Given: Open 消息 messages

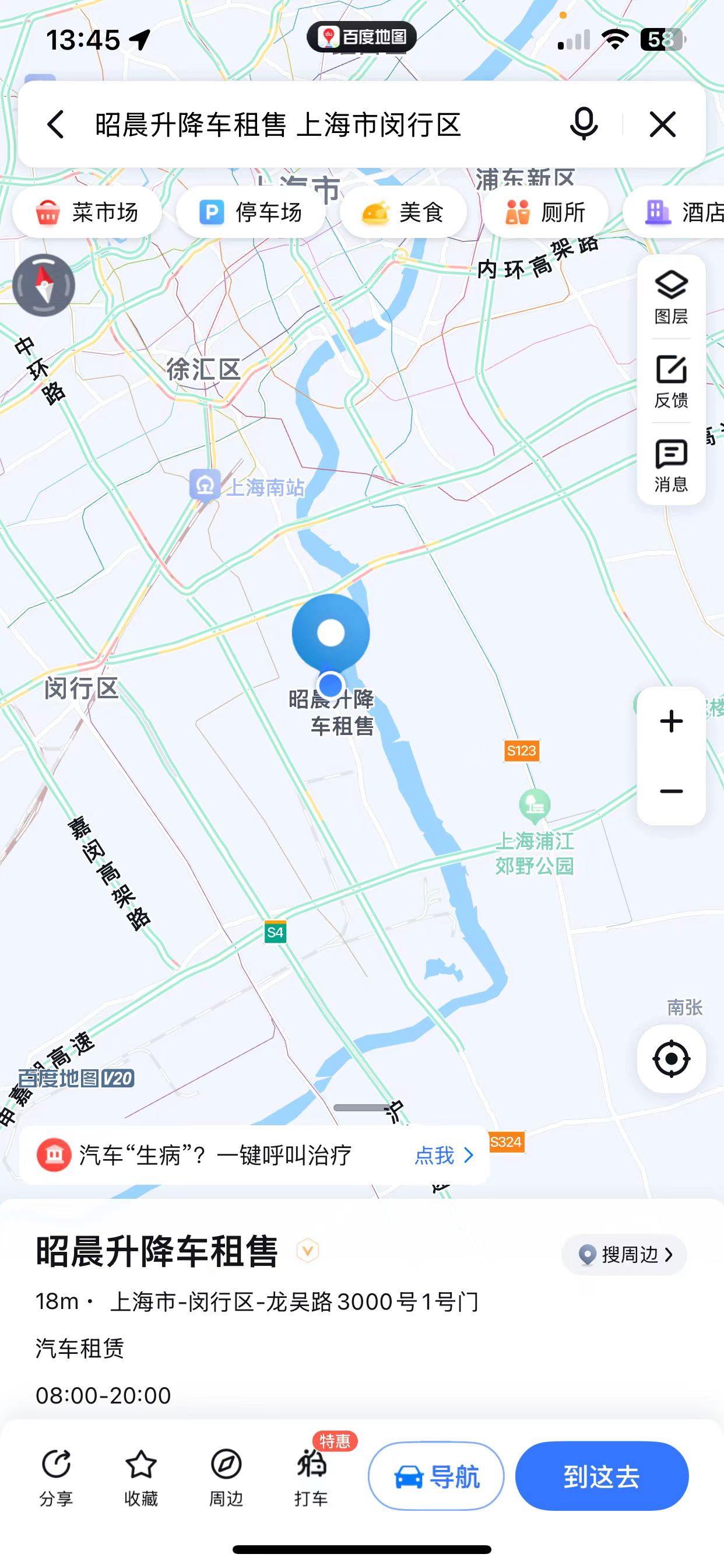Looking at the screenshot, I should (x=671, y=465).
